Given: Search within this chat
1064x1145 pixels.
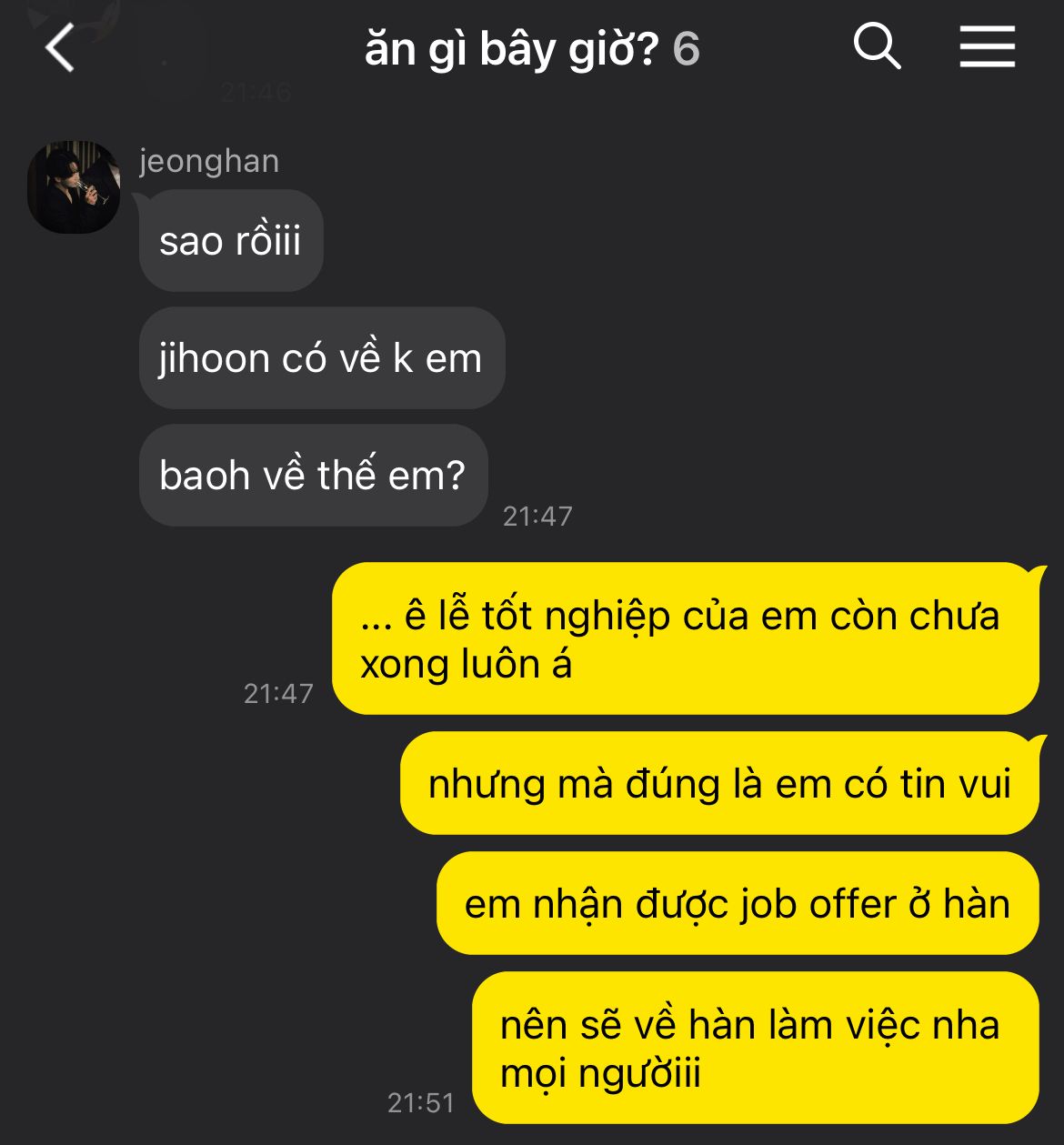Looking at the screenshot, I should point(877,45).
